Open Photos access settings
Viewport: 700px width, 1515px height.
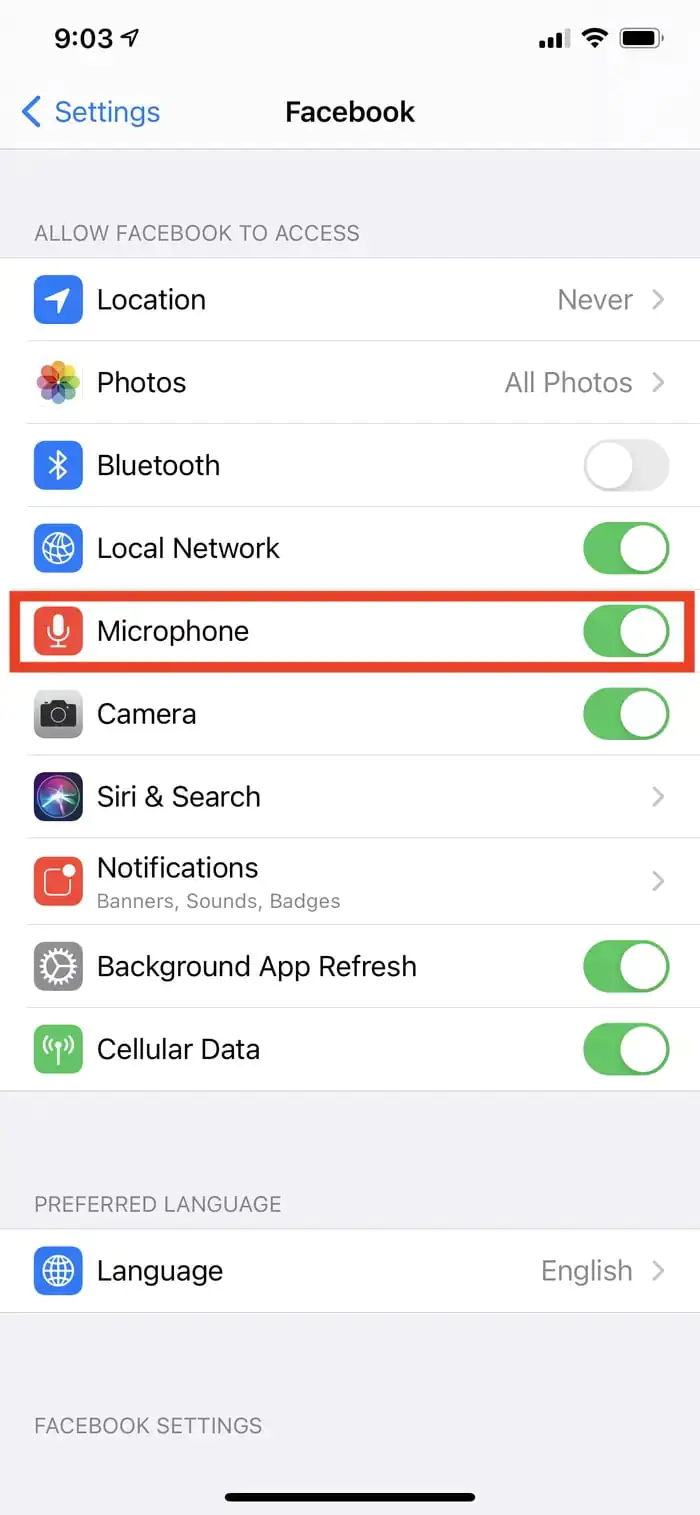350,383
